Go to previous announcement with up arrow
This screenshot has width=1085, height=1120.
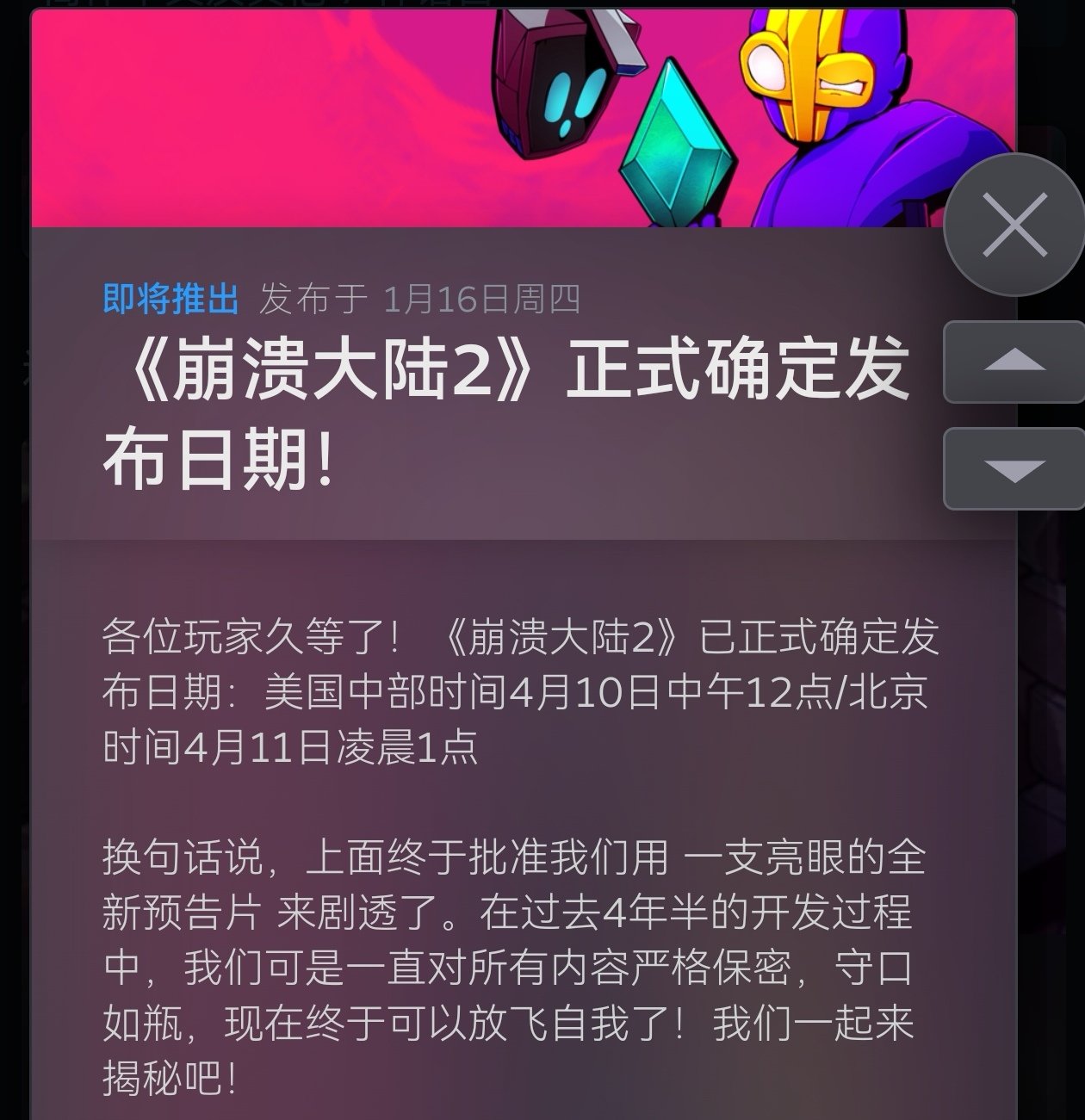pos(1014,362)
